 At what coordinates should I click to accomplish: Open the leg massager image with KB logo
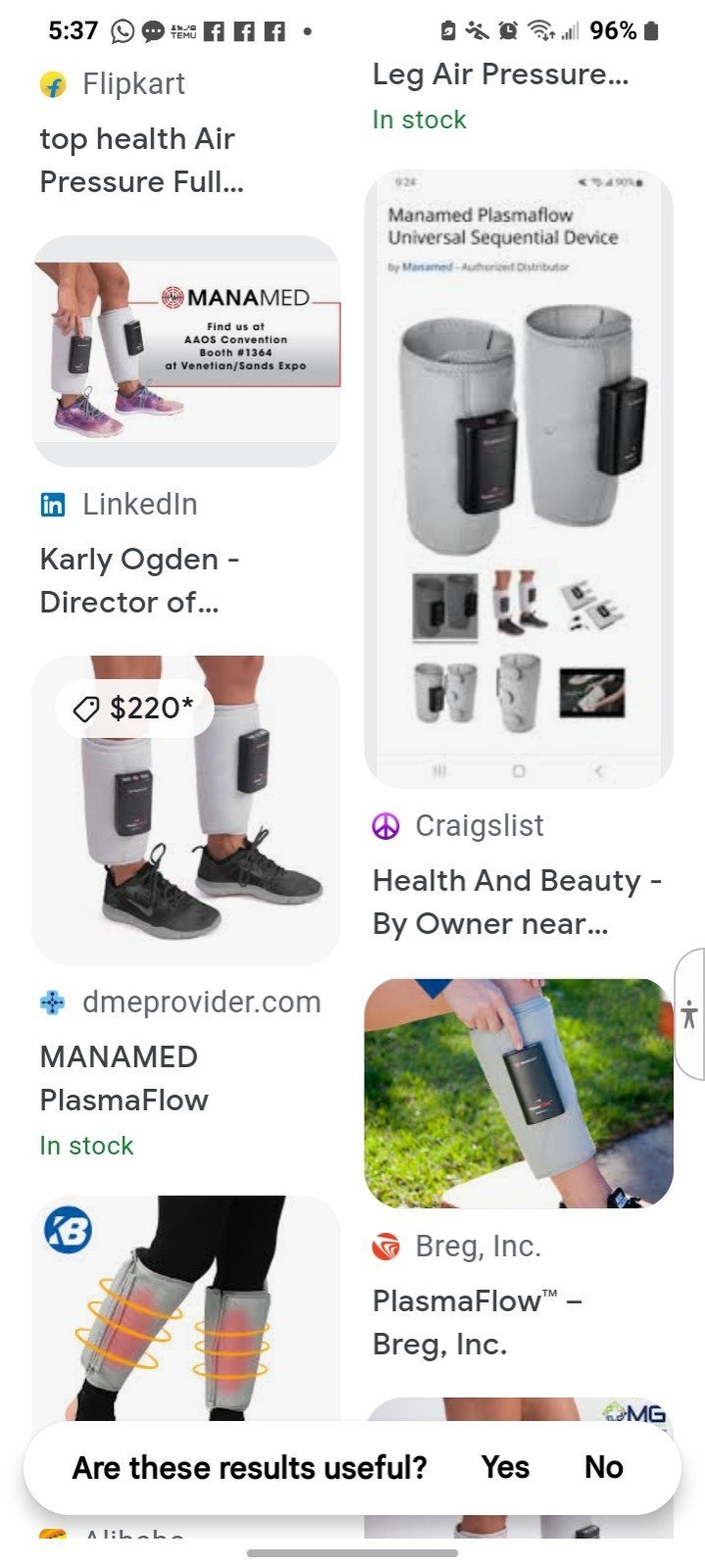(186, 1308)
